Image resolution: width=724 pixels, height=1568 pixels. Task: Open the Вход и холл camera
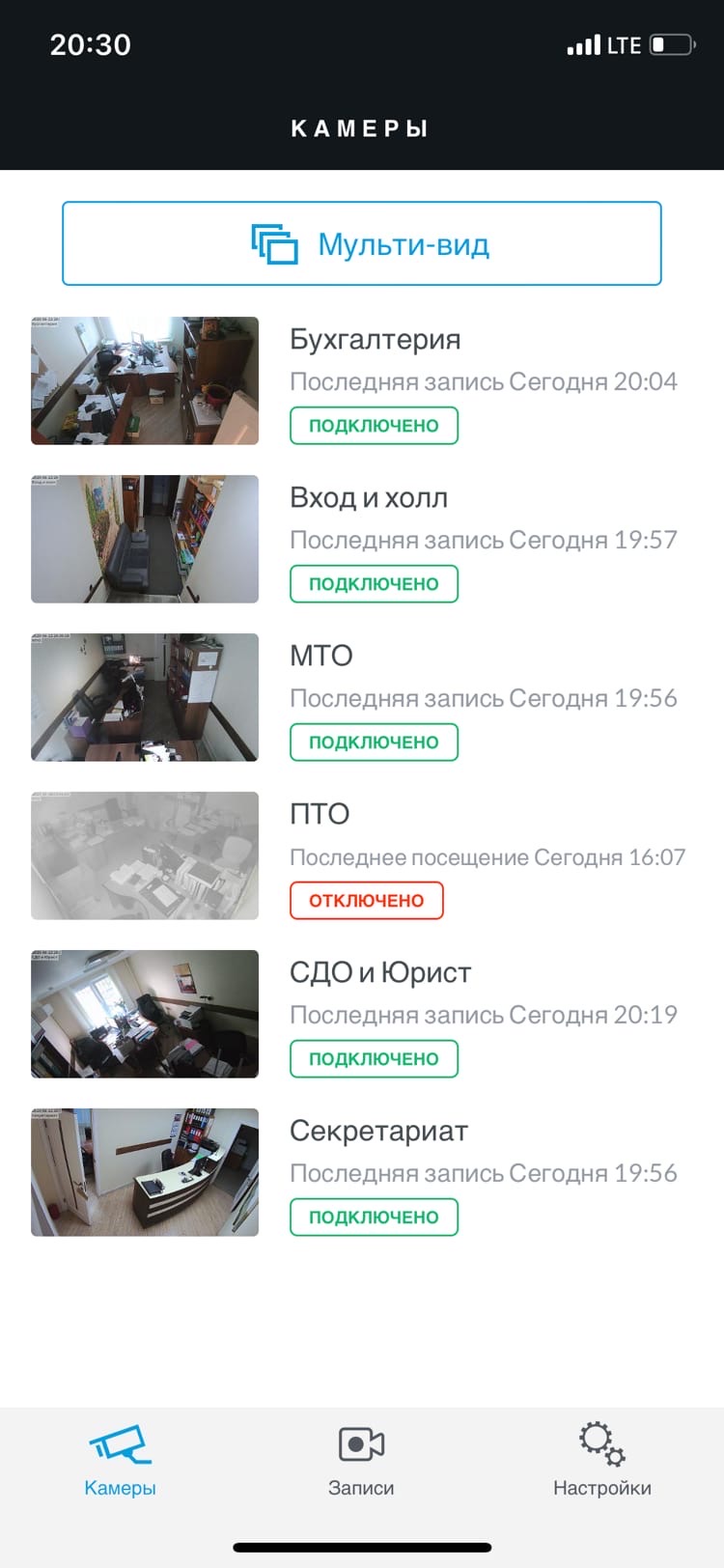(362, 539)
